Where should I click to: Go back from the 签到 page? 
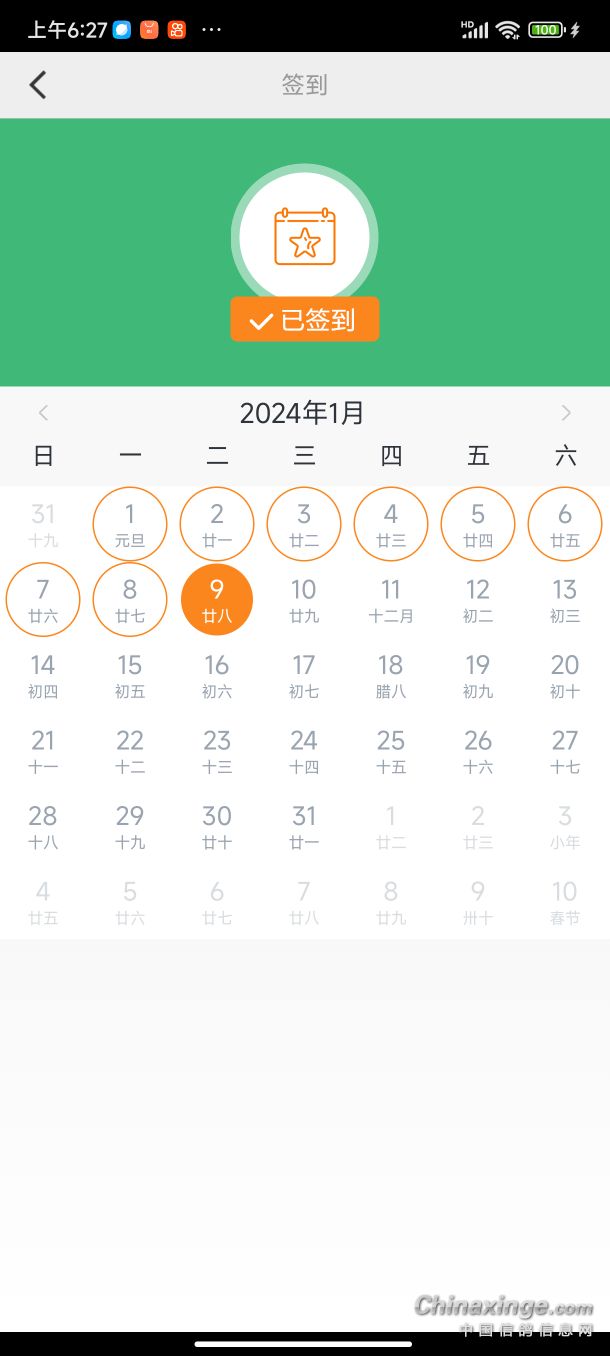pos(38,85)
